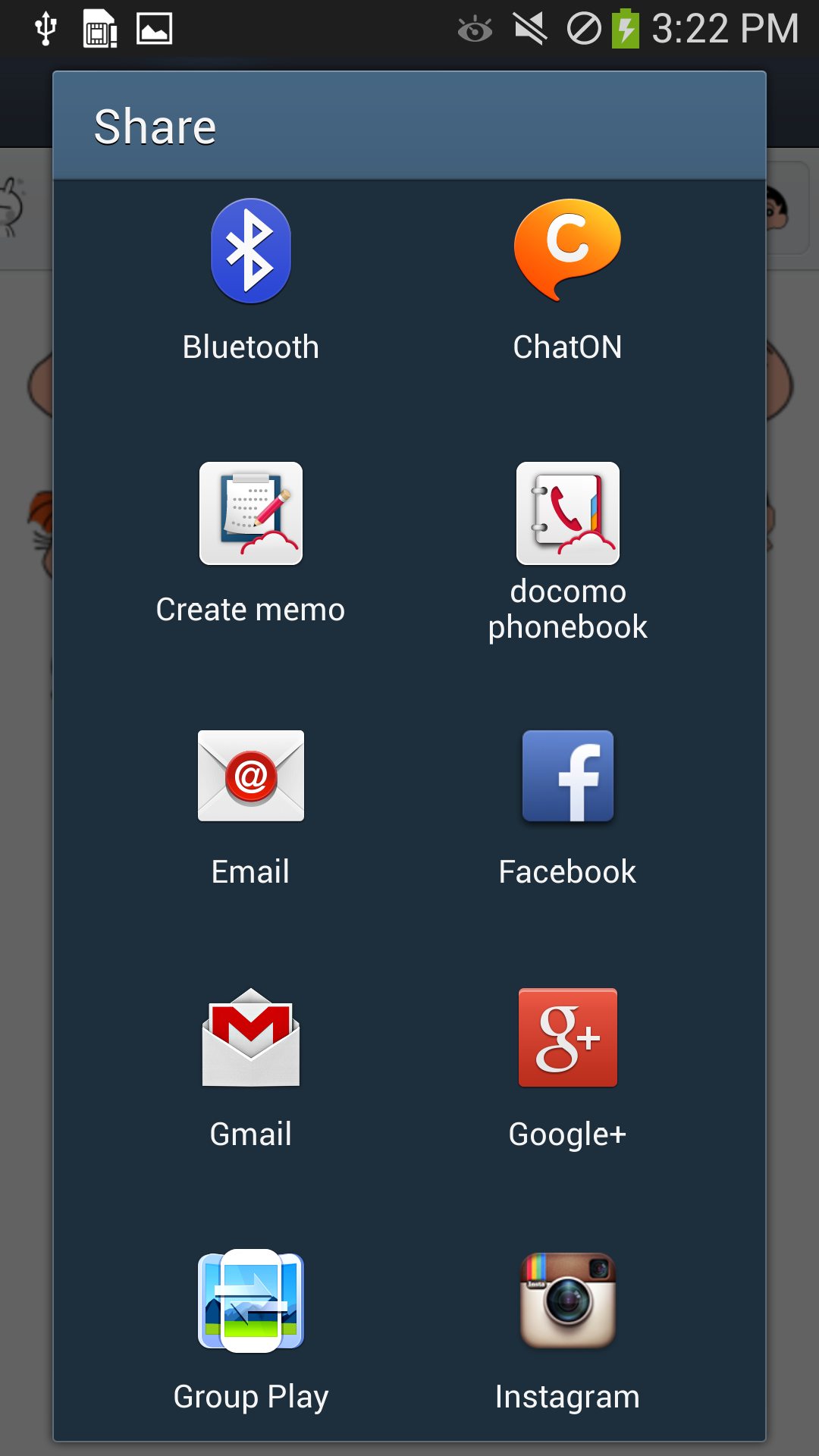Viewport: 819px width, 1456px height.
Task: Select ChatON to share
Action: (567, 281)
